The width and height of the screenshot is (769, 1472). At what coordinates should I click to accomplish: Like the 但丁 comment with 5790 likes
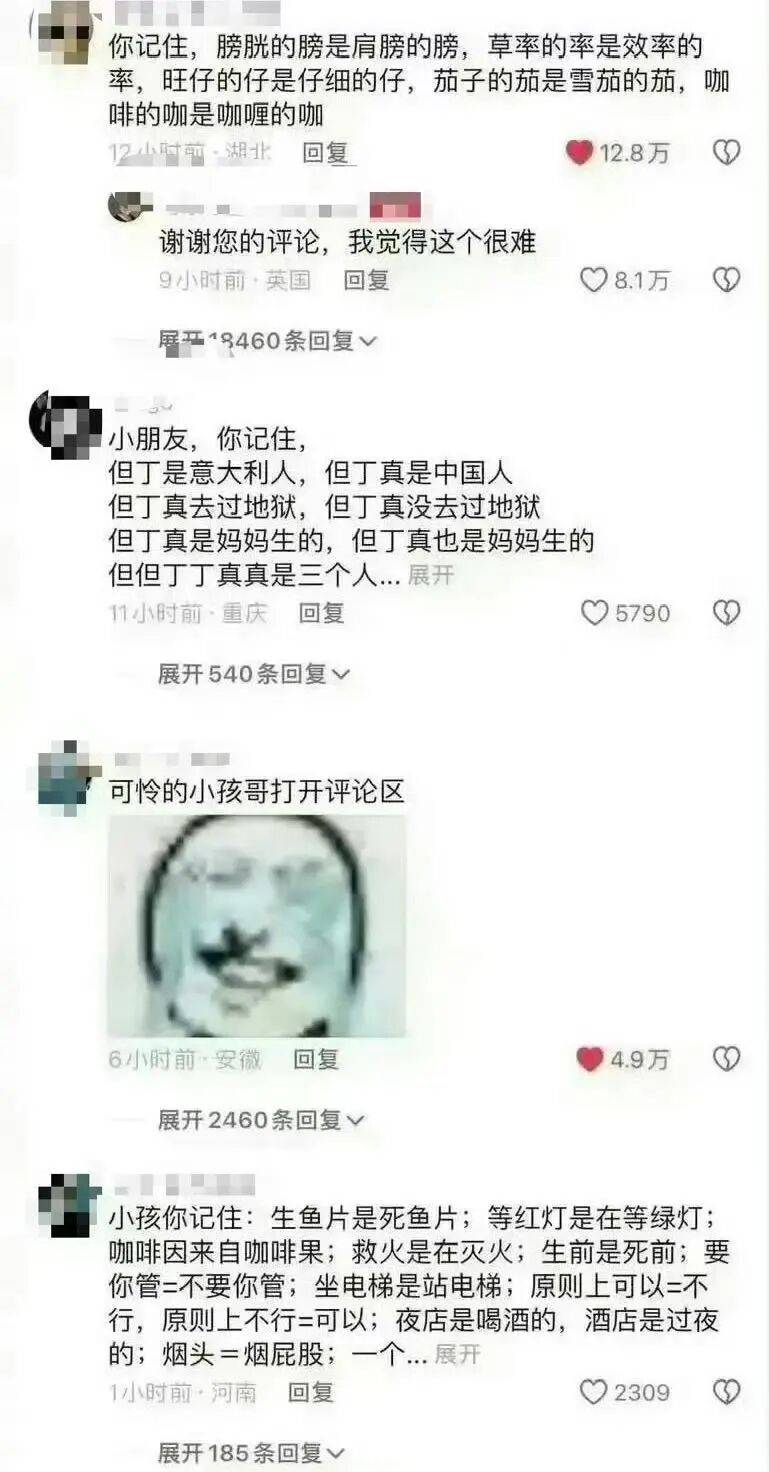pyautogui.click(x=594, y=612)
